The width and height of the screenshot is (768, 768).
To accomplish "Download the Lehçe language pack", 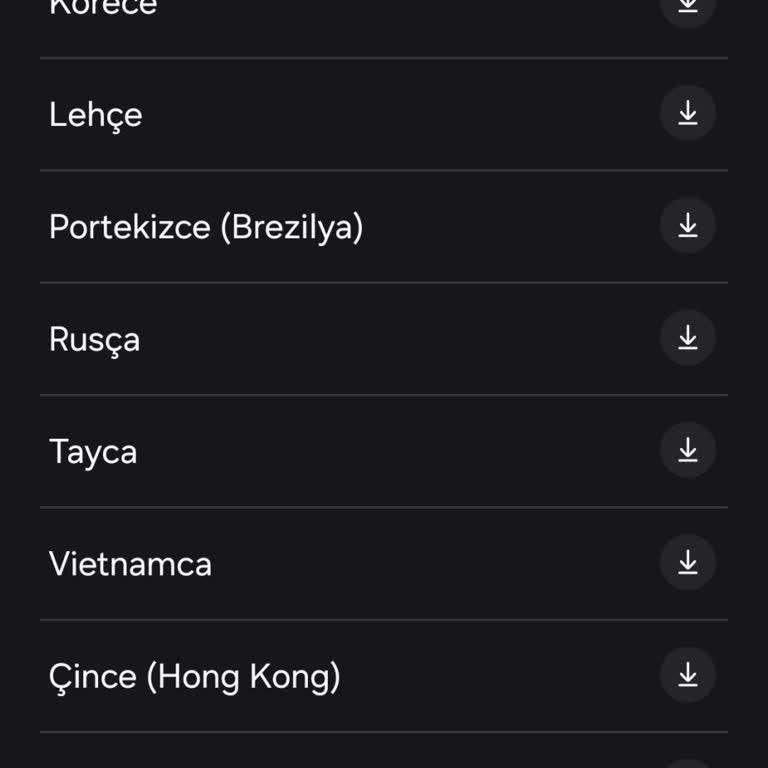I will pyautogui.click(x=688, y=113).
